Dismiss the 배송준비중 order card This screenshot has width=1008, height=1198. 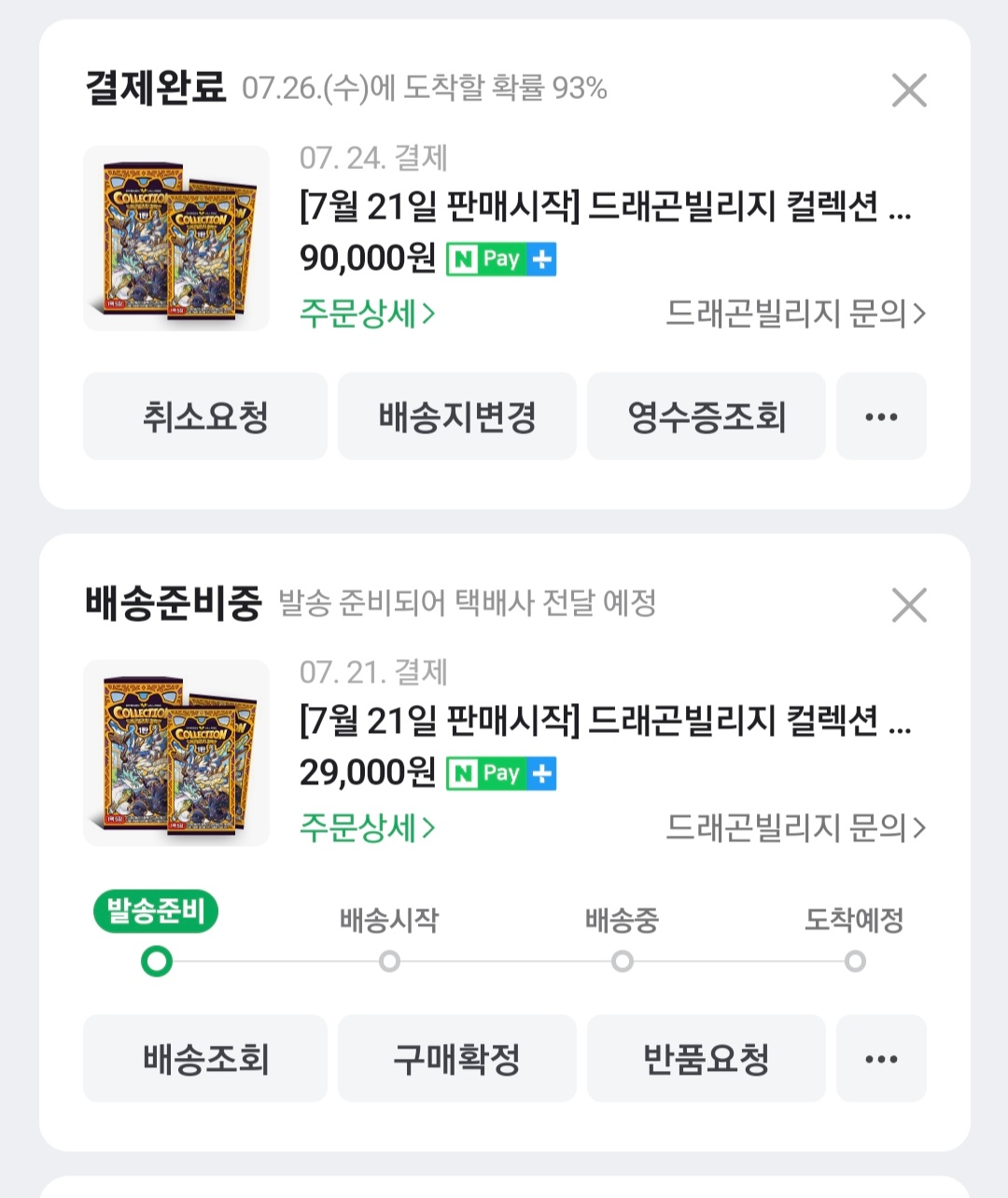(908, 605)
